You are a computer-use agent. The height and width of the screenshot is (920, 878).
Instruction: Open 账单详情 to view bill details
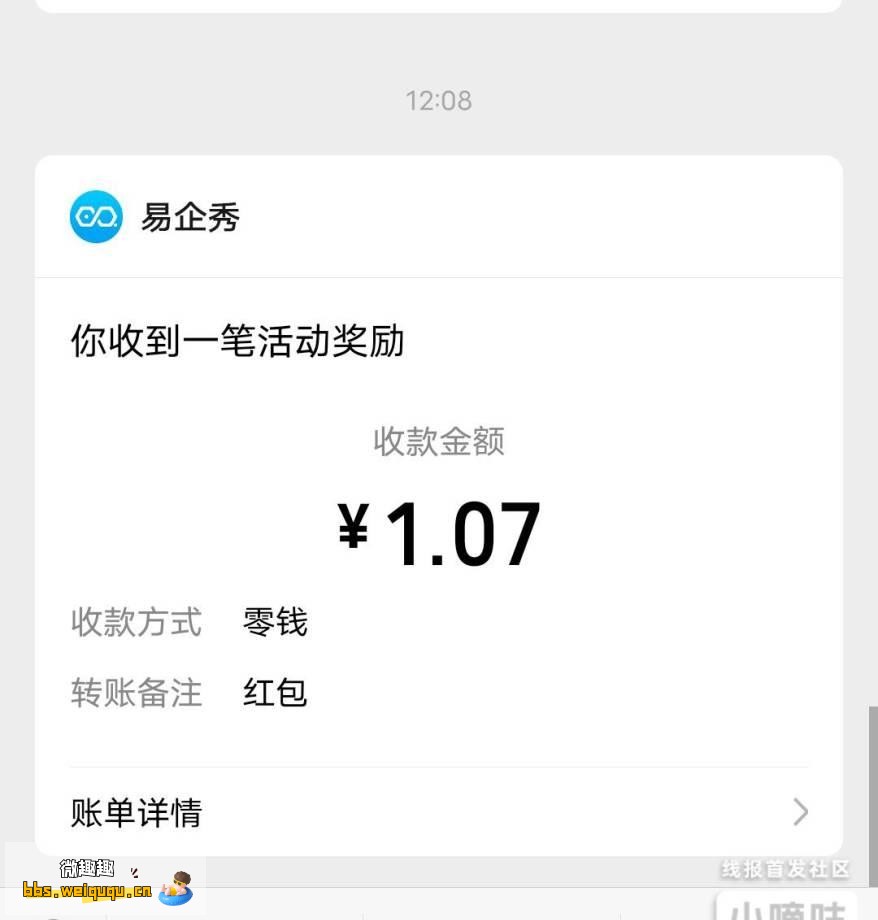tap(135, 813)
